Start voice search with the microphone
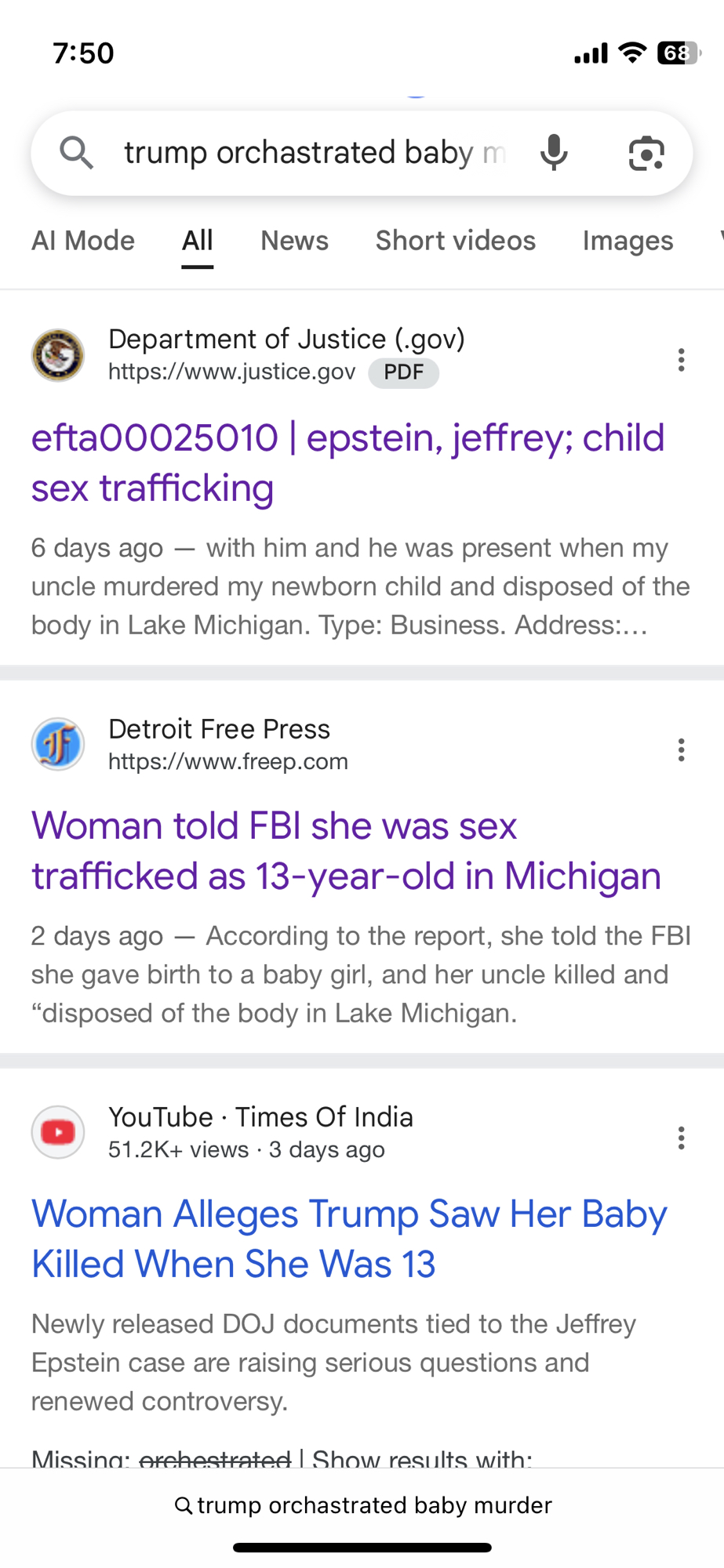Viewport: 724px width, 1568px height. (x=554, y=153)
